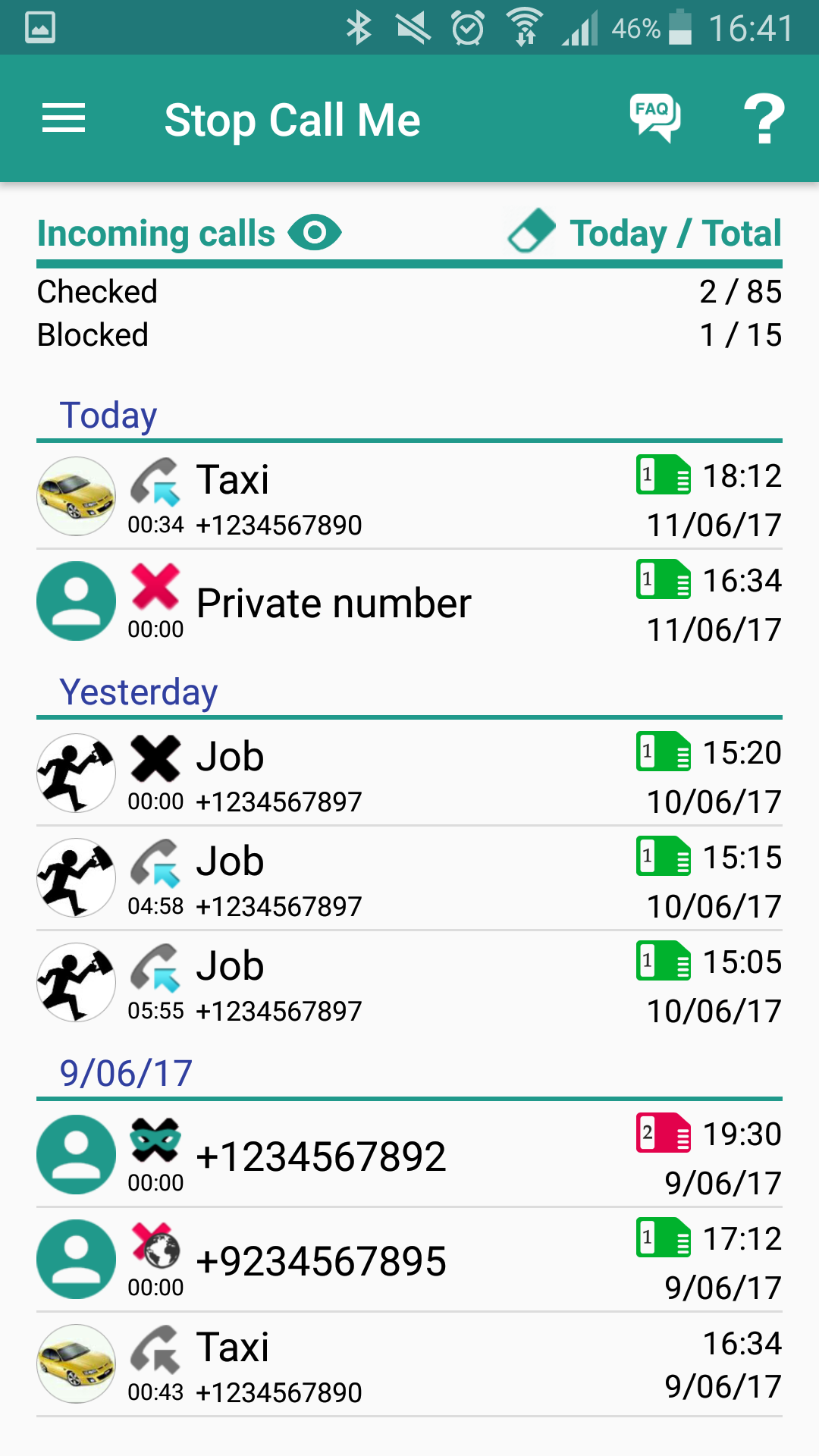Image resolution: width=819 pixels, height=1456 pixels.
Task: Click the eraser icon to clear statistics
Action: click(533, 231)
